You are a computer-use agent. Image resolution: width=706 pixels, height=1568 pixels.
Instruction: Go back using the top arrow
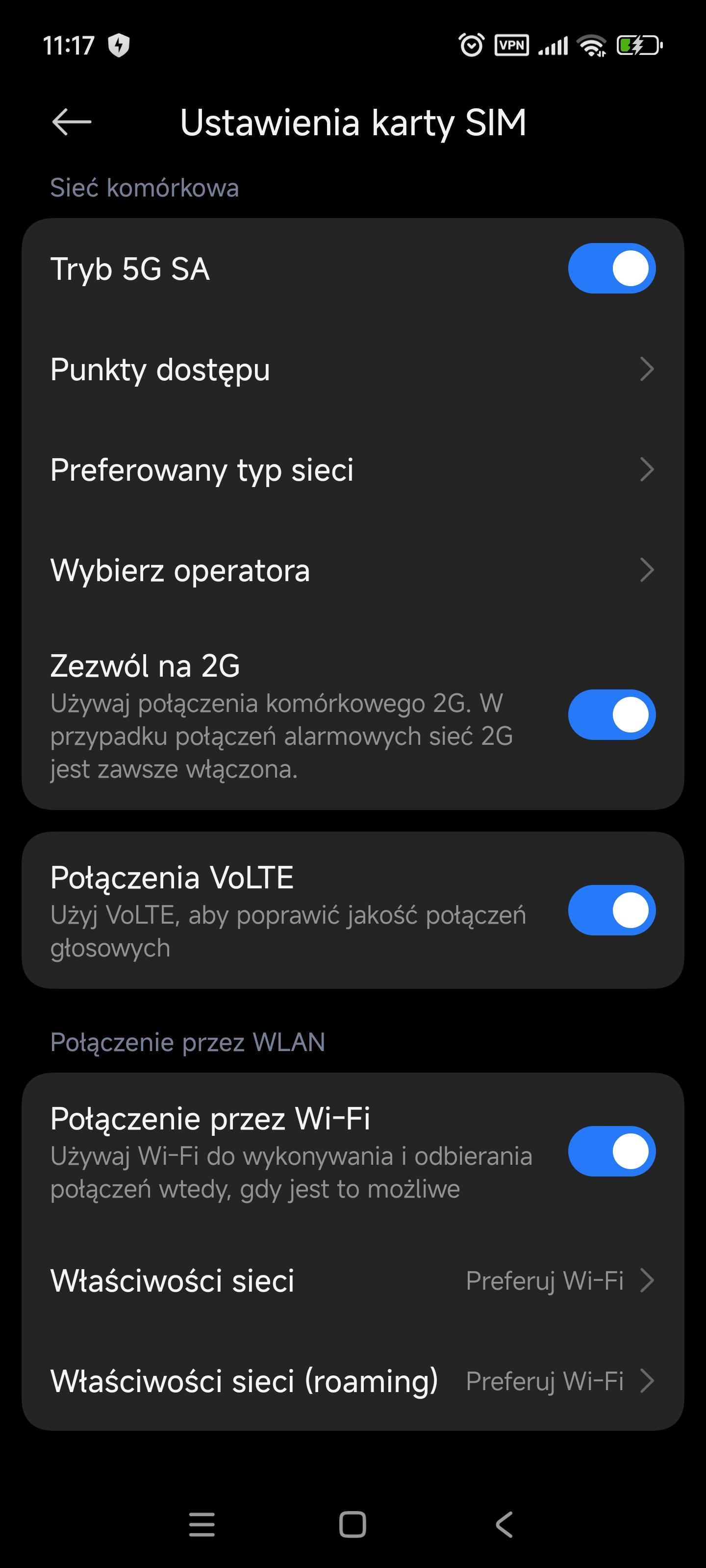pyautogui.click(x=72, y=122)
